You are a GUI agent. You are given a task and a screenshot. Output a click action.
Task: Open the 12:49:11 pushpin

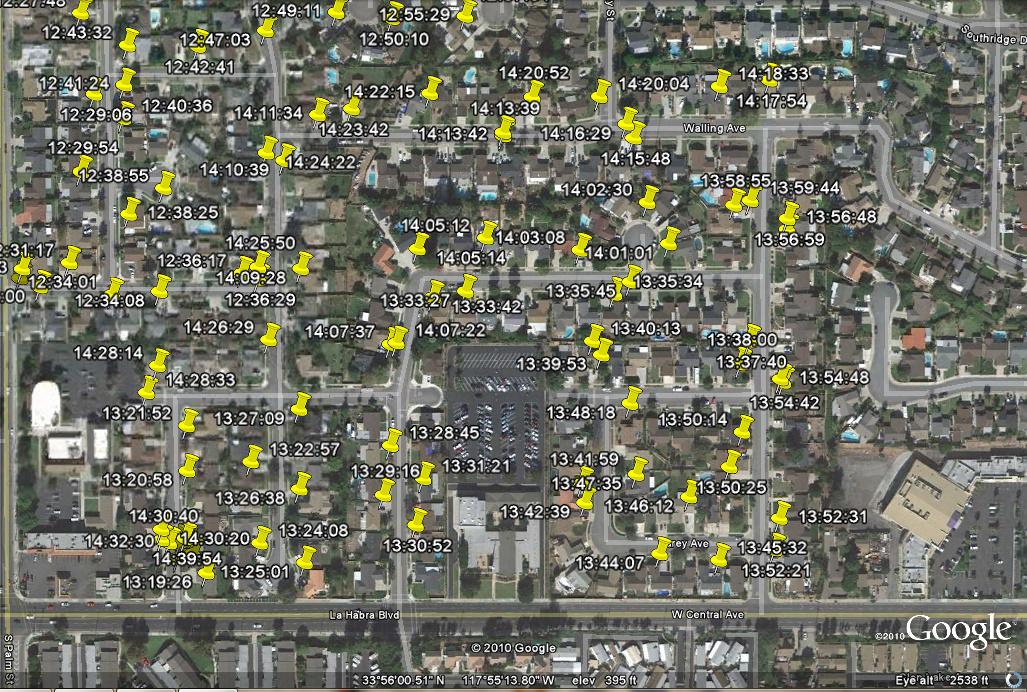click(338, 10)
